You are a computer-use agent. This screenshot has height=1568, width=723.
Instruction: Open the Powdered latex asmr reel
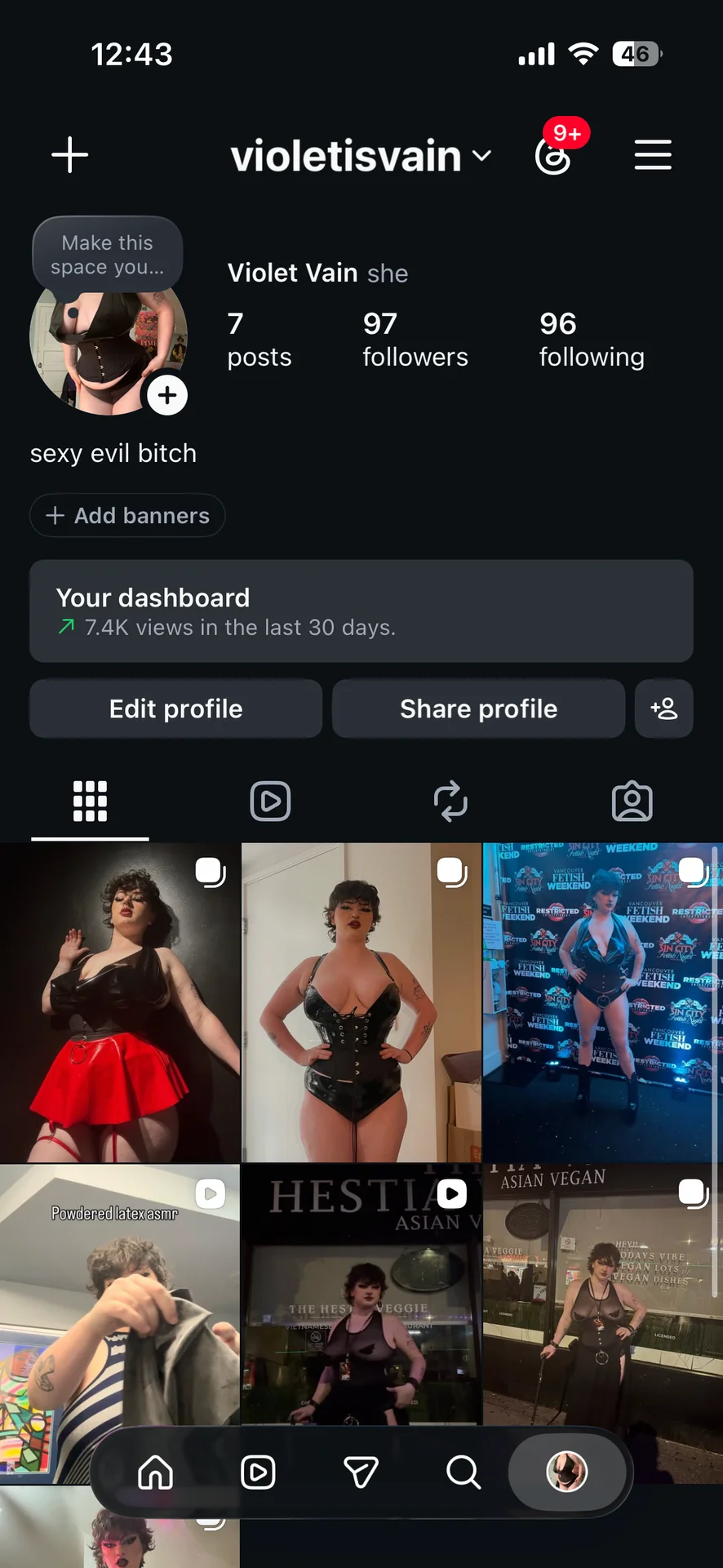point(120,1323)
